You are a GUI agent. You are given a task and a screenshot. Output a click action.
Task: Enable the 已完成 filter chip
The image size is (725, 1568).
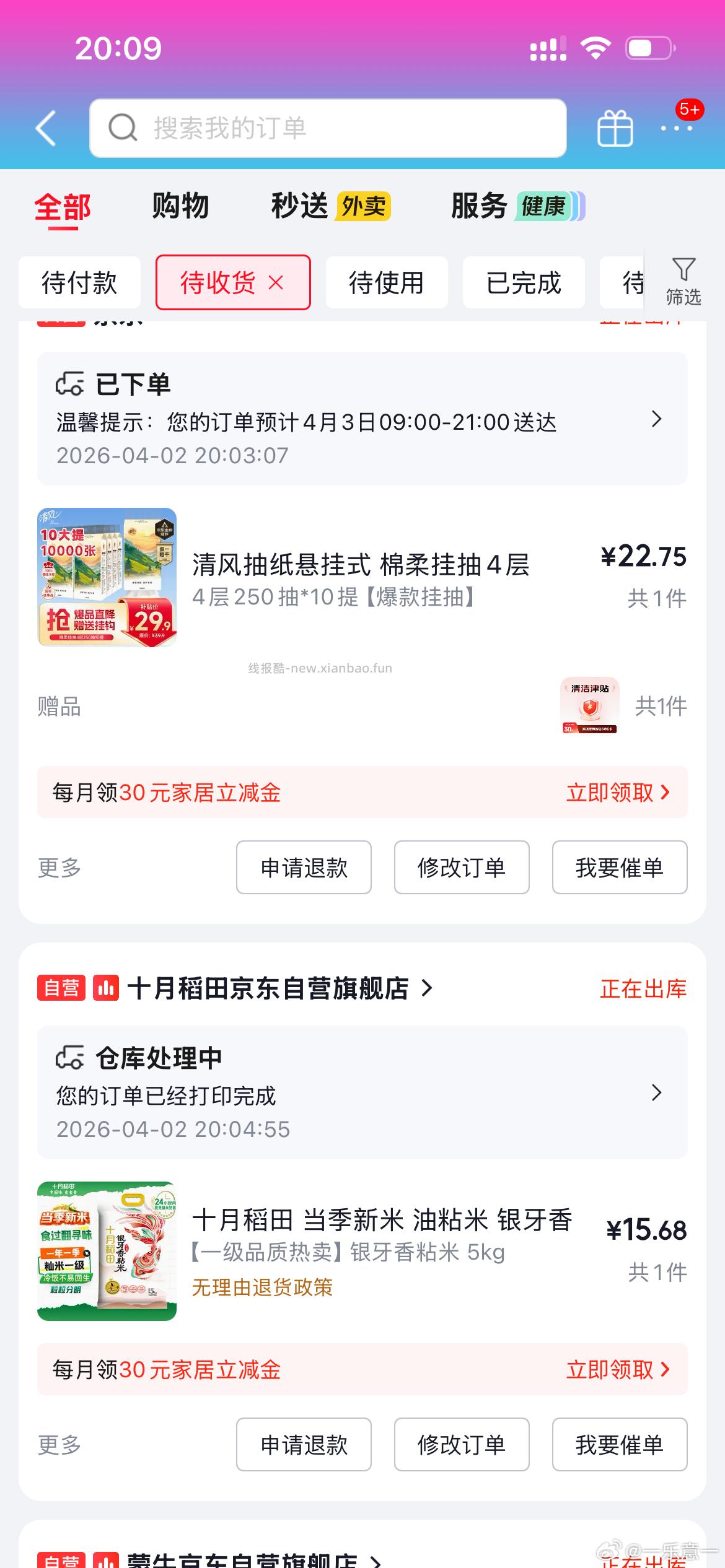pos(522,282)
